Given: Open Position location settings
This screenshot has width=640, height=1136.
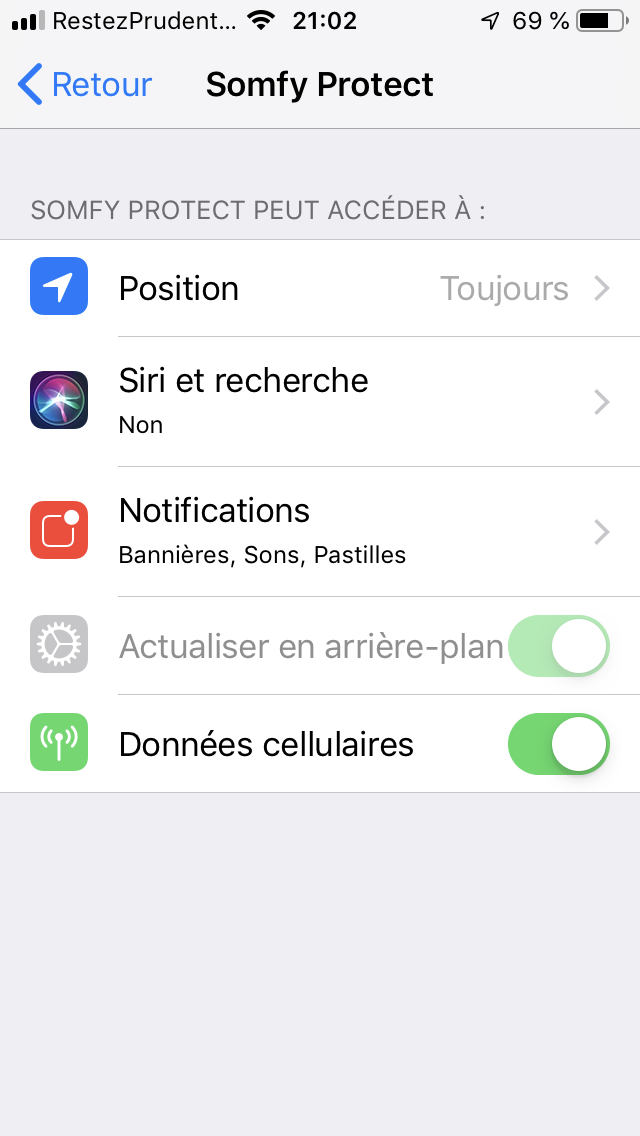Looking at the screenshot, I should (320, 288).
